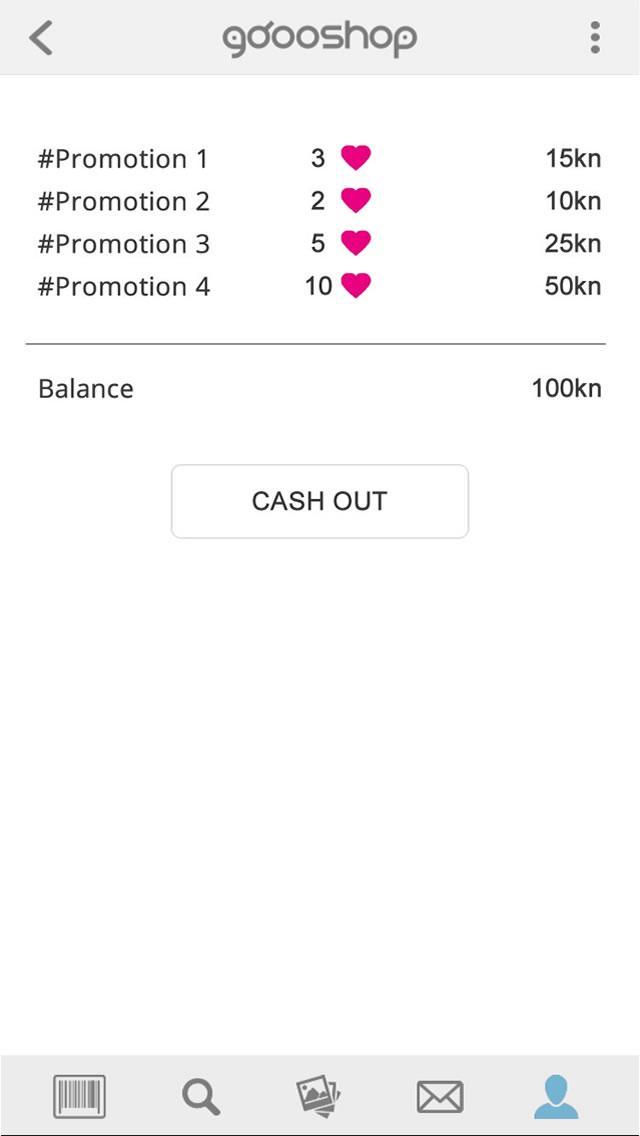Switch to the messages envelope tab
The width and height of the screenshot is (640, 1136).
click(440, 1096)
